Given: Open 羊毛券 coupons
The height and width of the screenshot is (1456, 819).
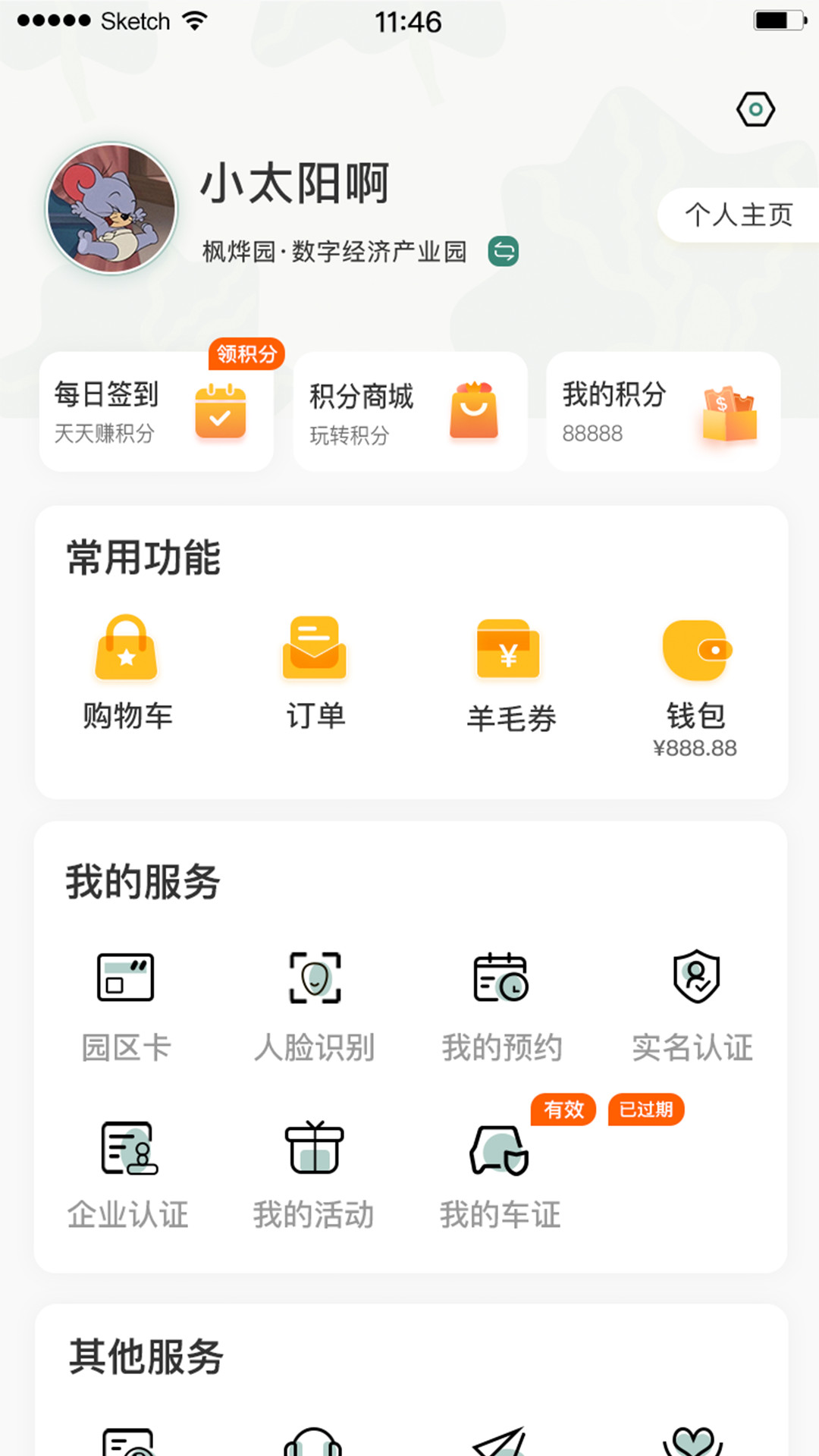Looking at the screenshot, I should point(506,667).
